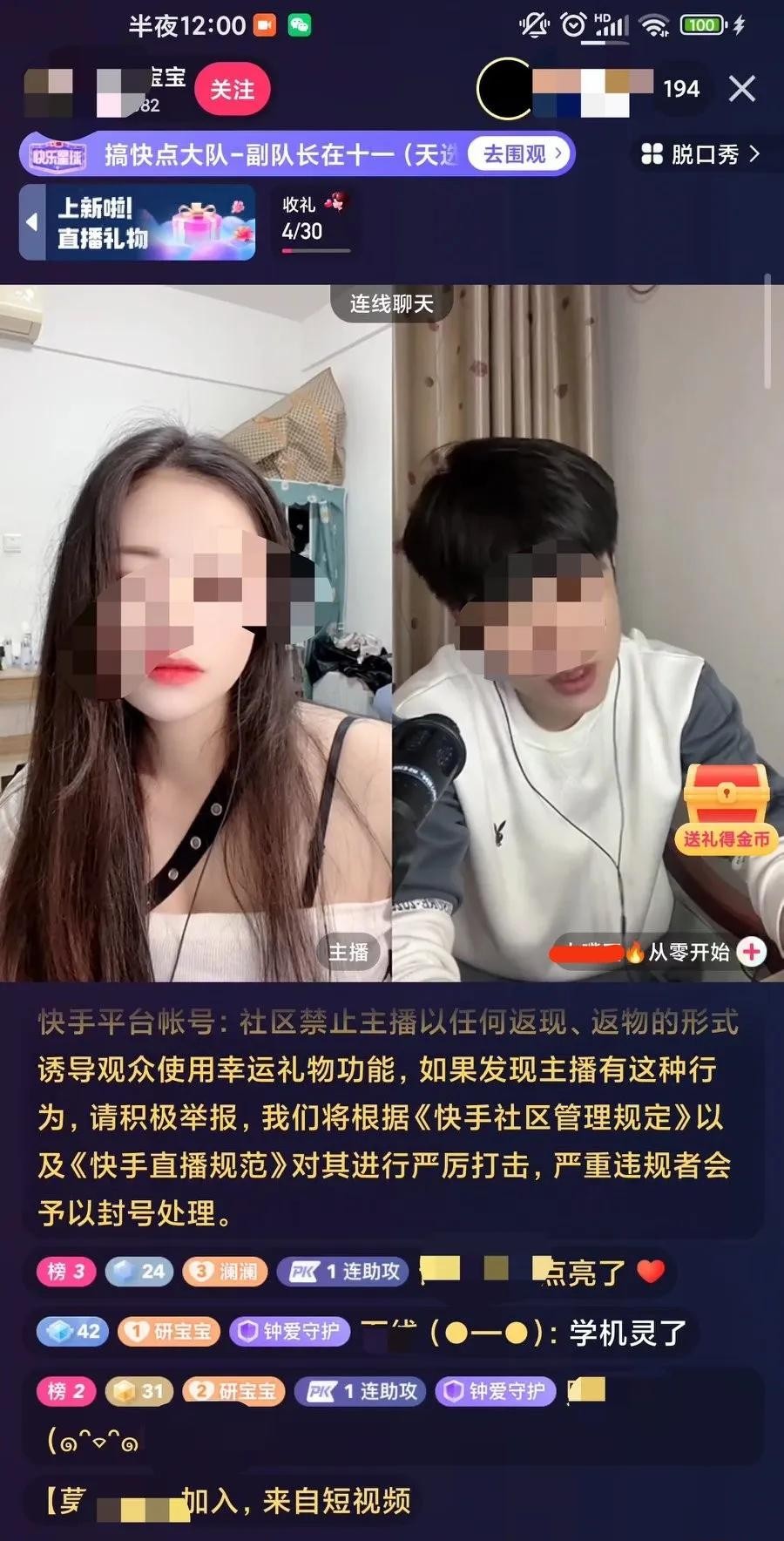This screenshot has height=1541, width=784.
Task: Open the streamer's profile avatar
Action: click(49, 91)
